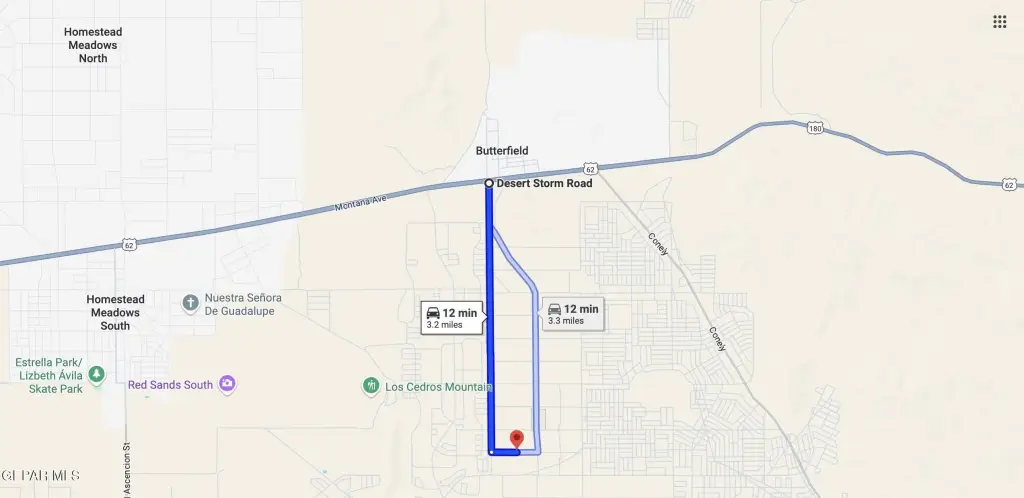
Task: Tap the Desert Storm Road start point
Action: coord(488,183)
